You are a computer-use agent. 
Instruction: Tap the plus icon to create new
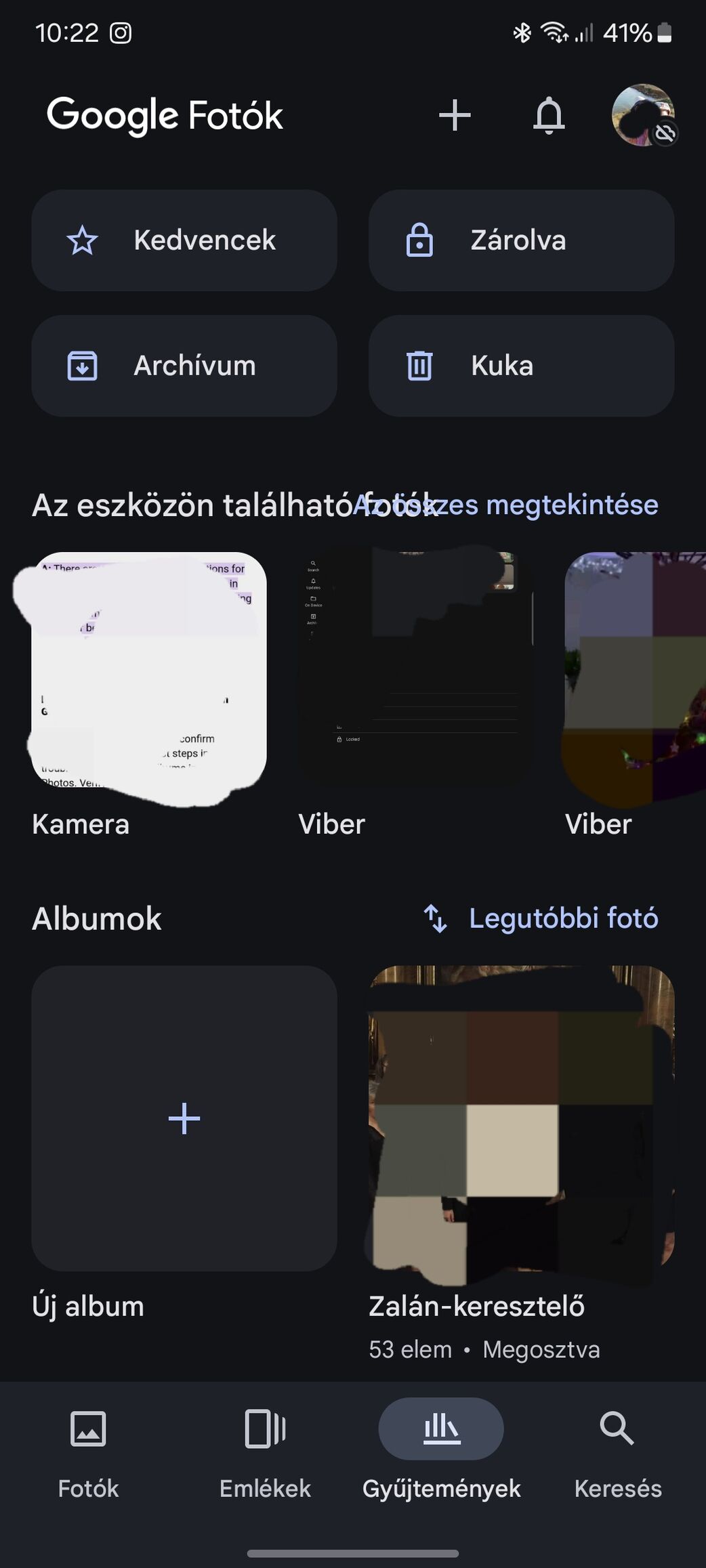(455, 115)
